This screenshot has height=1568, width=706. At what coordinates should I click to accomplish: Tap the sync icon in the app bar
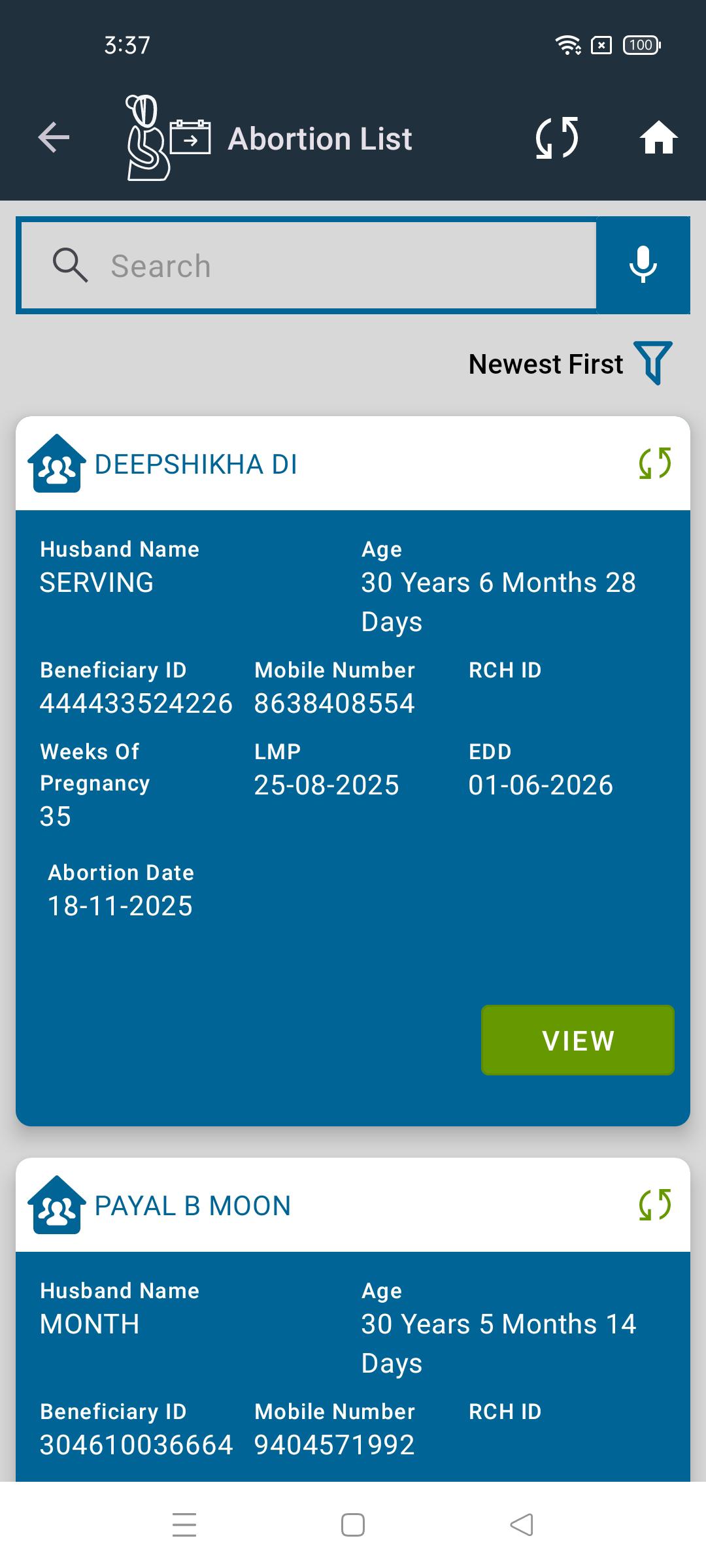(557, 138)
